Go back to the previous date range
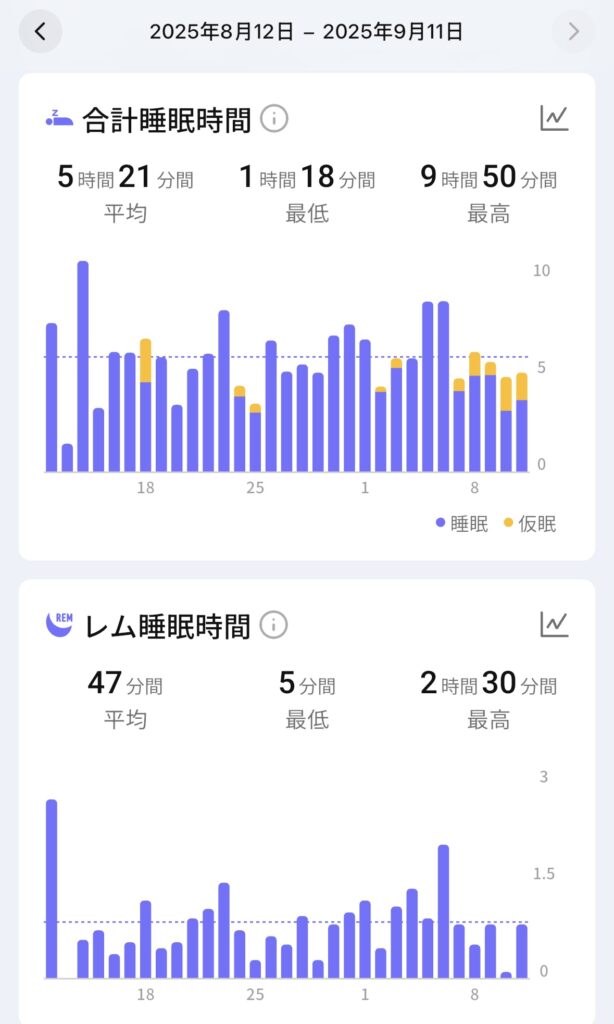 point(40,31)
